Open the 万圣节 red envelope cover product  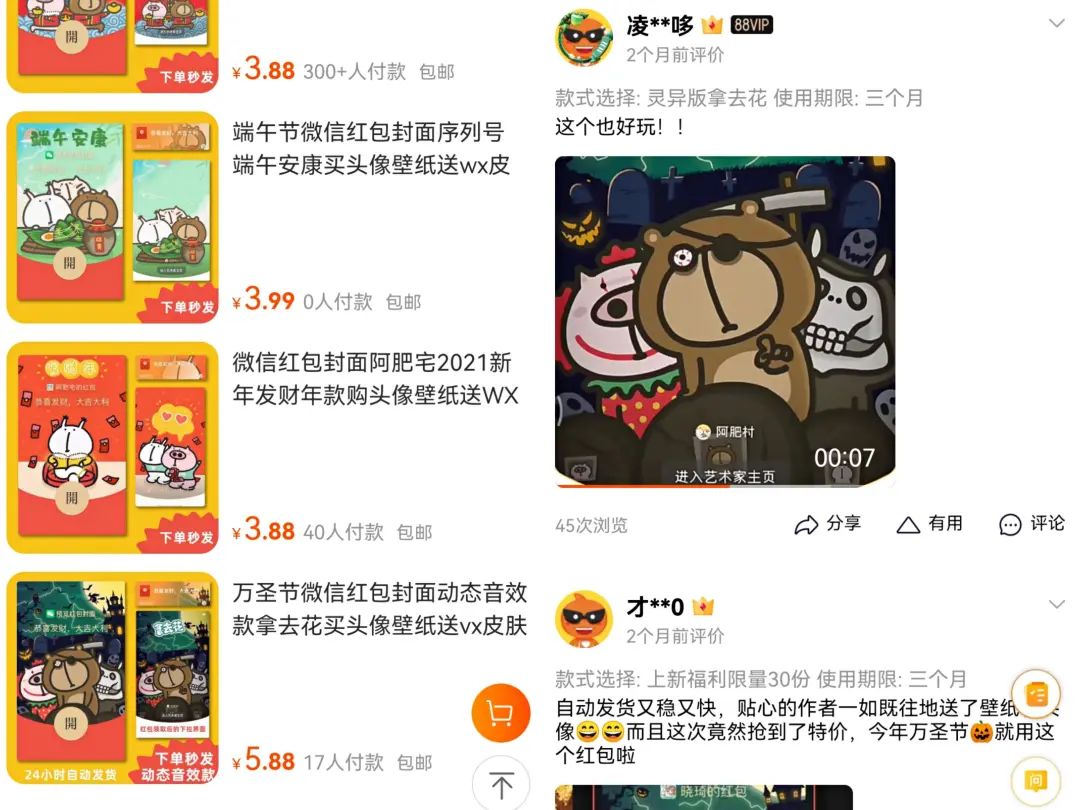[x=378, y=609]
